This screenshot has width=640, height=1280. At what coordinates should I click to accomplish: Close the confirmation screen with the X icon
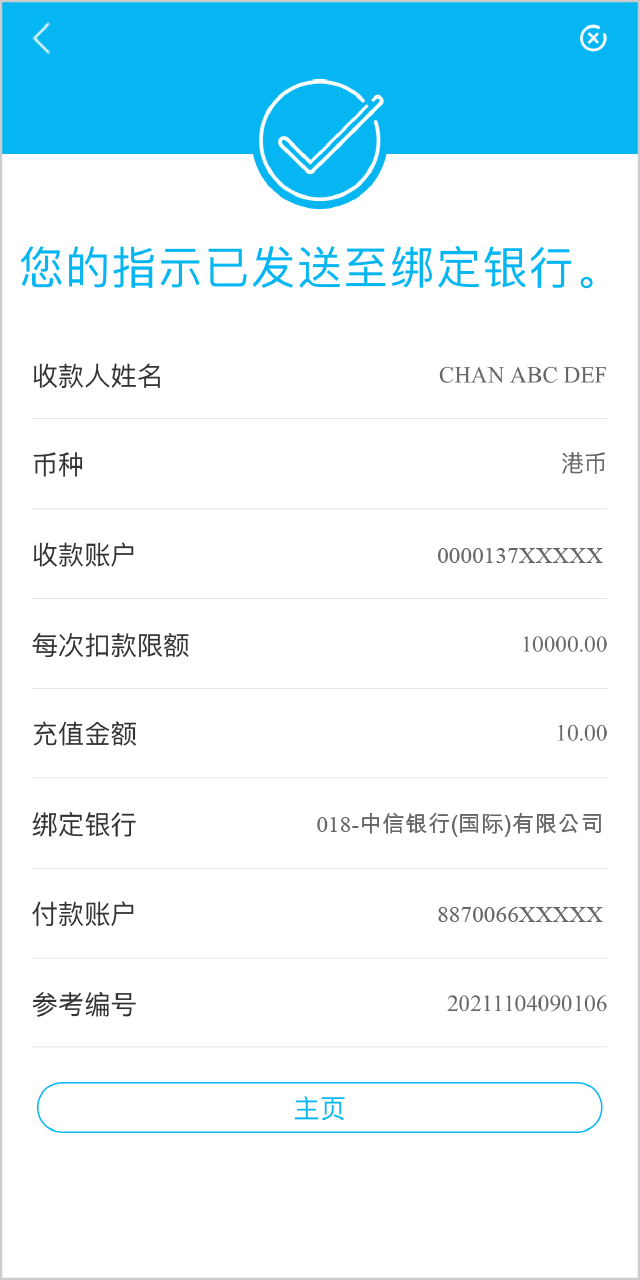(x=593, y=38)
